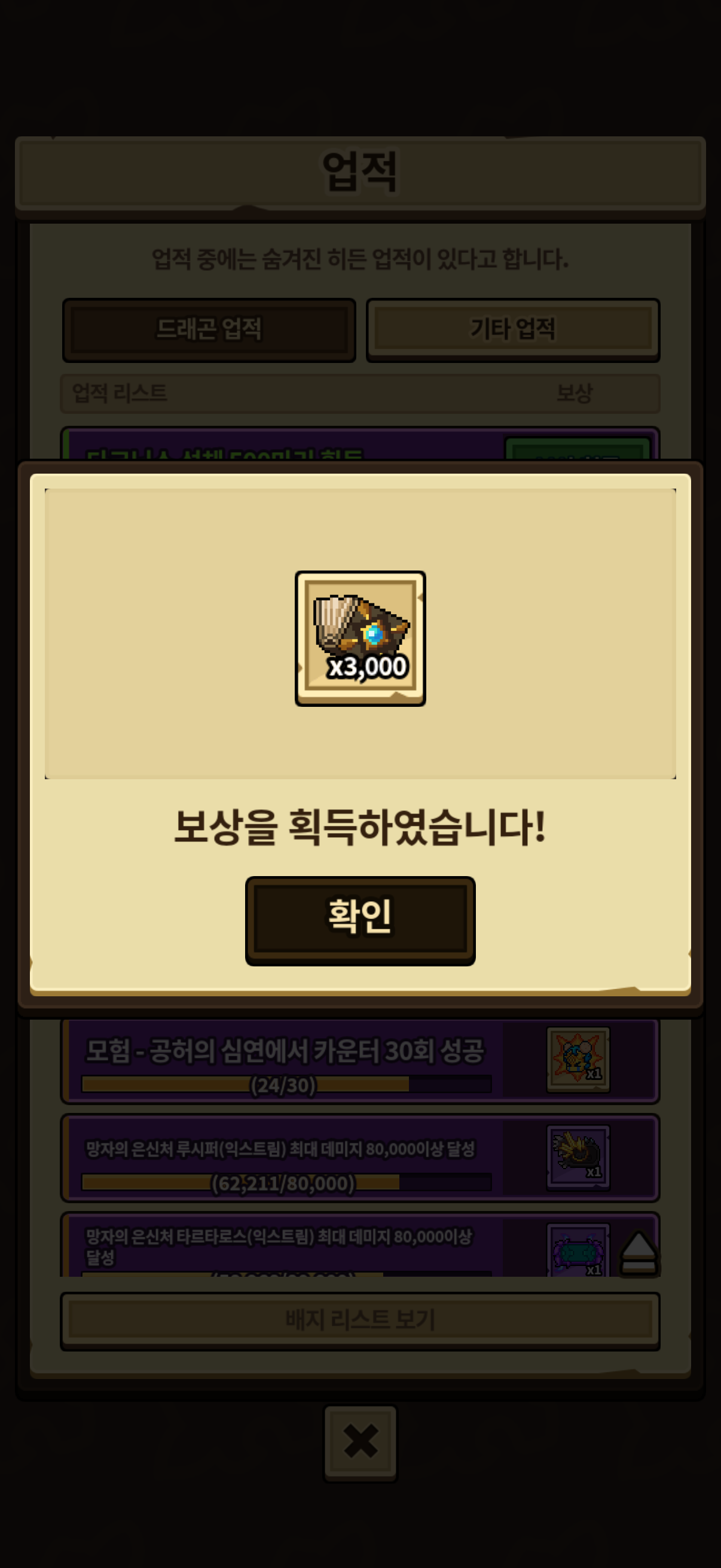Tap the x3,000 reward item icon

point(360,638)
